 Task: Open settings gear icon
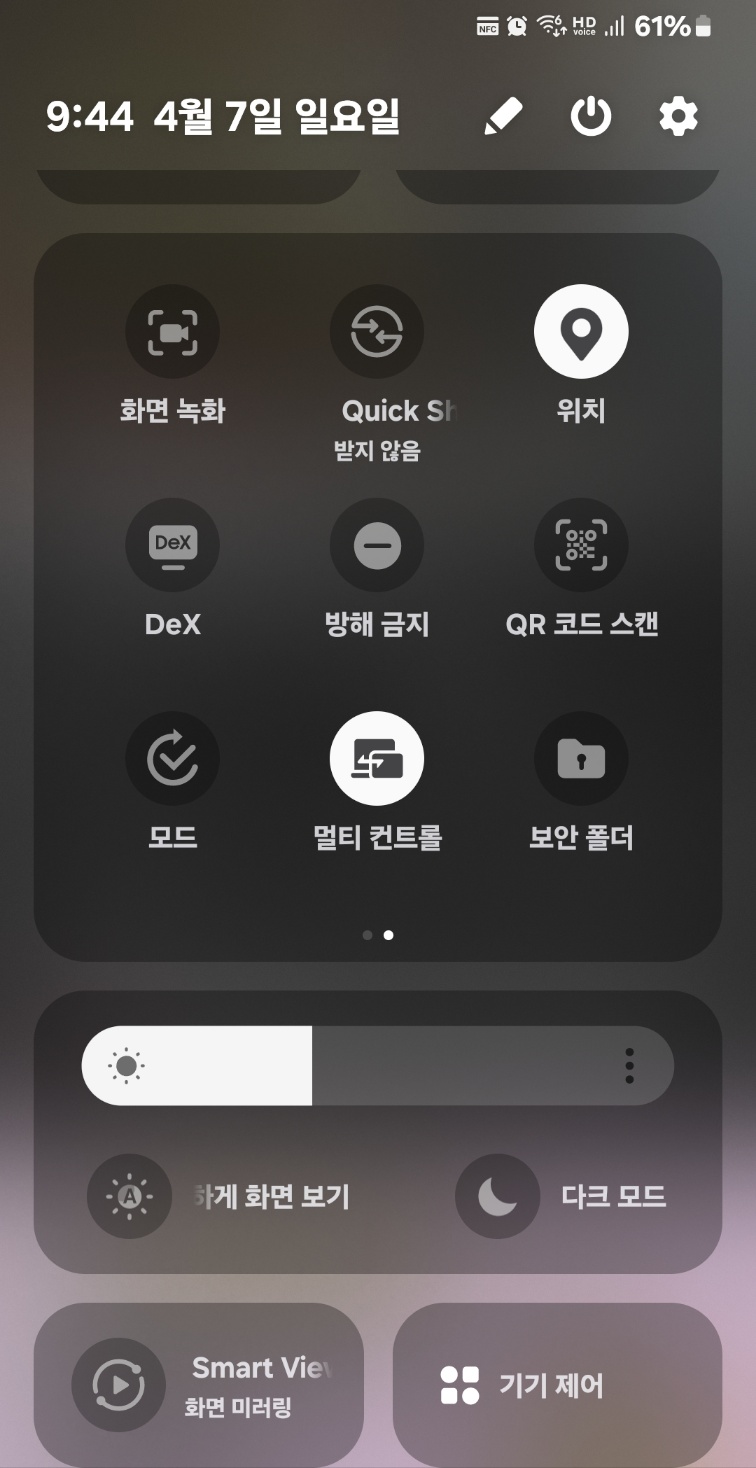pos(678,118)
